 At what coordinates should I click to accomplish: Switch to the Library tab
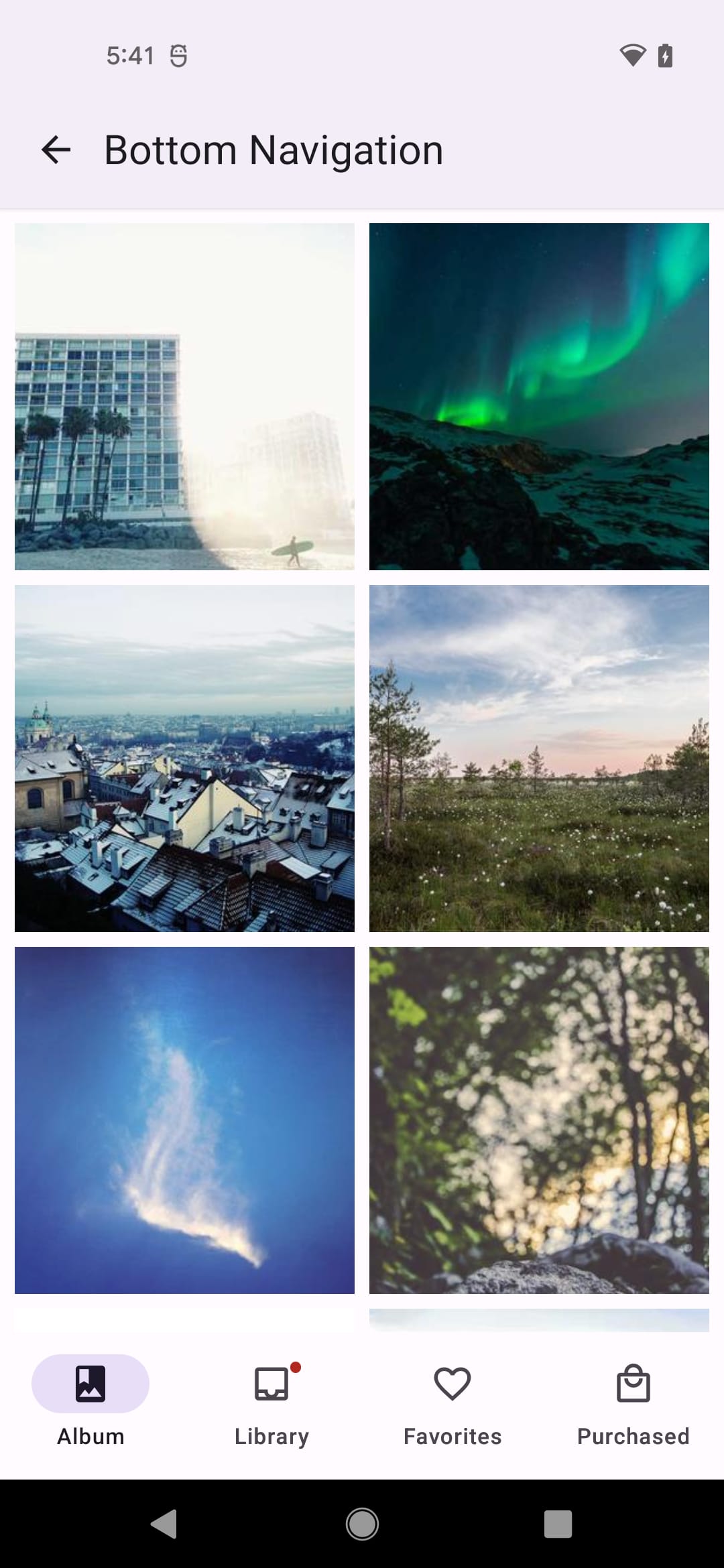point(271,1400)
